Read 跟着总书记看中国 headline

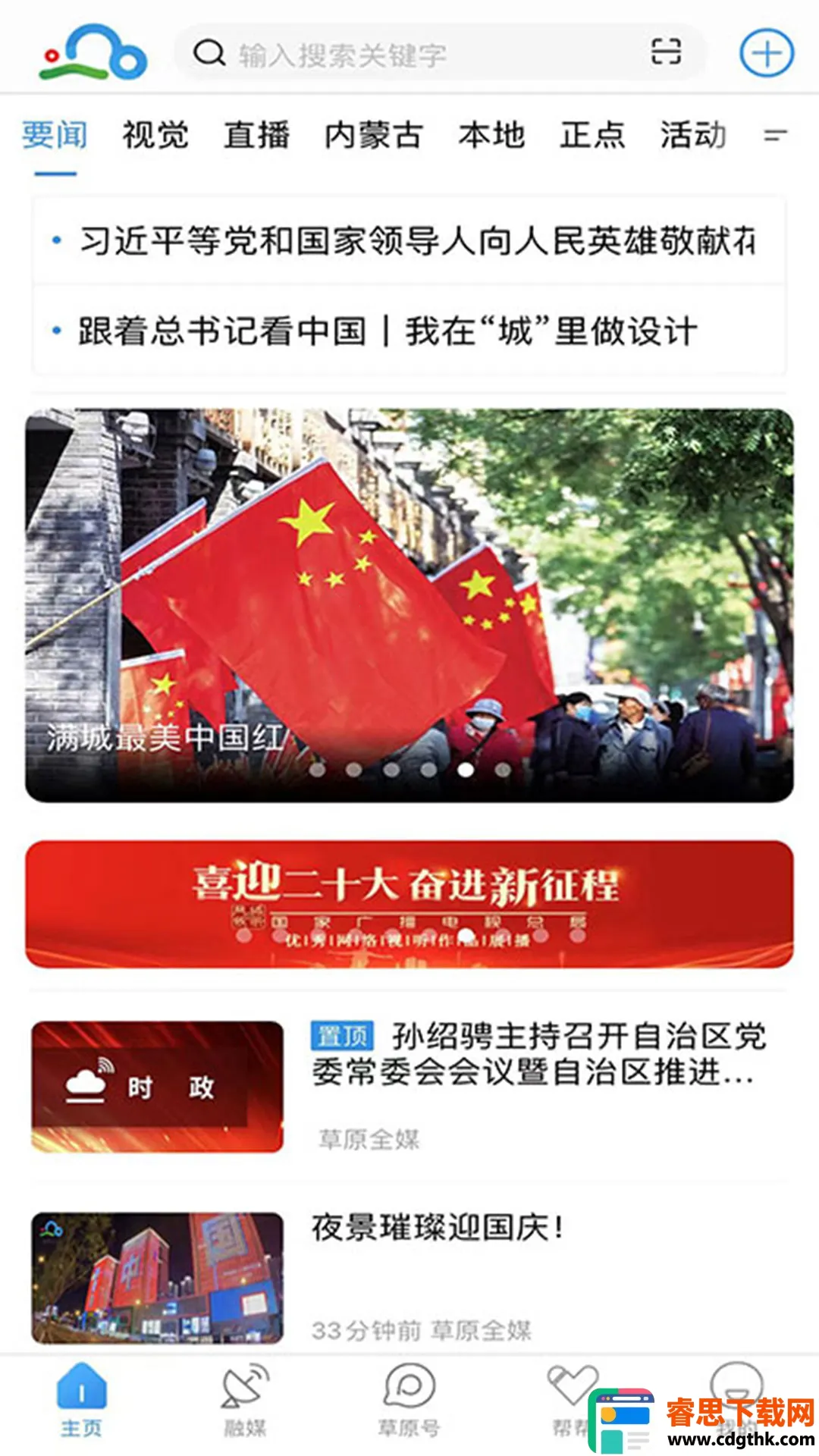click(387, 331)
